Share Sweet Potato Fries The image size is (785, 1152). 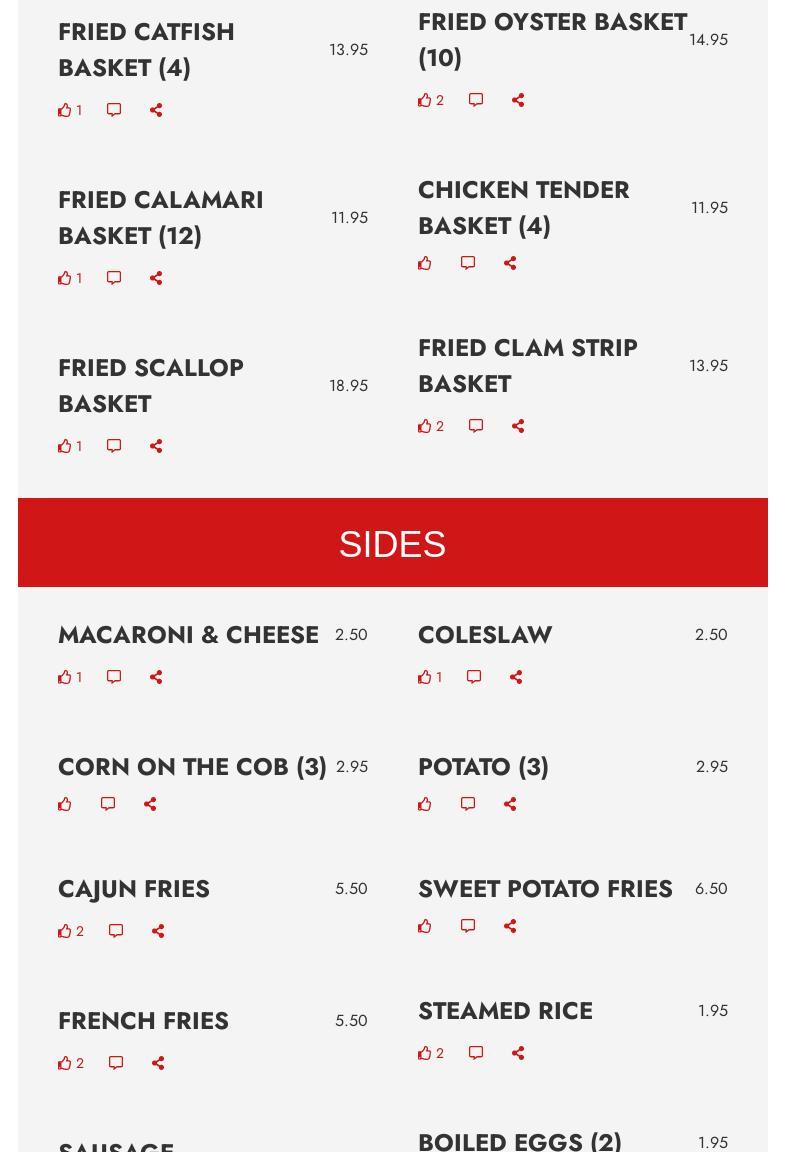[x=510, y=926]
